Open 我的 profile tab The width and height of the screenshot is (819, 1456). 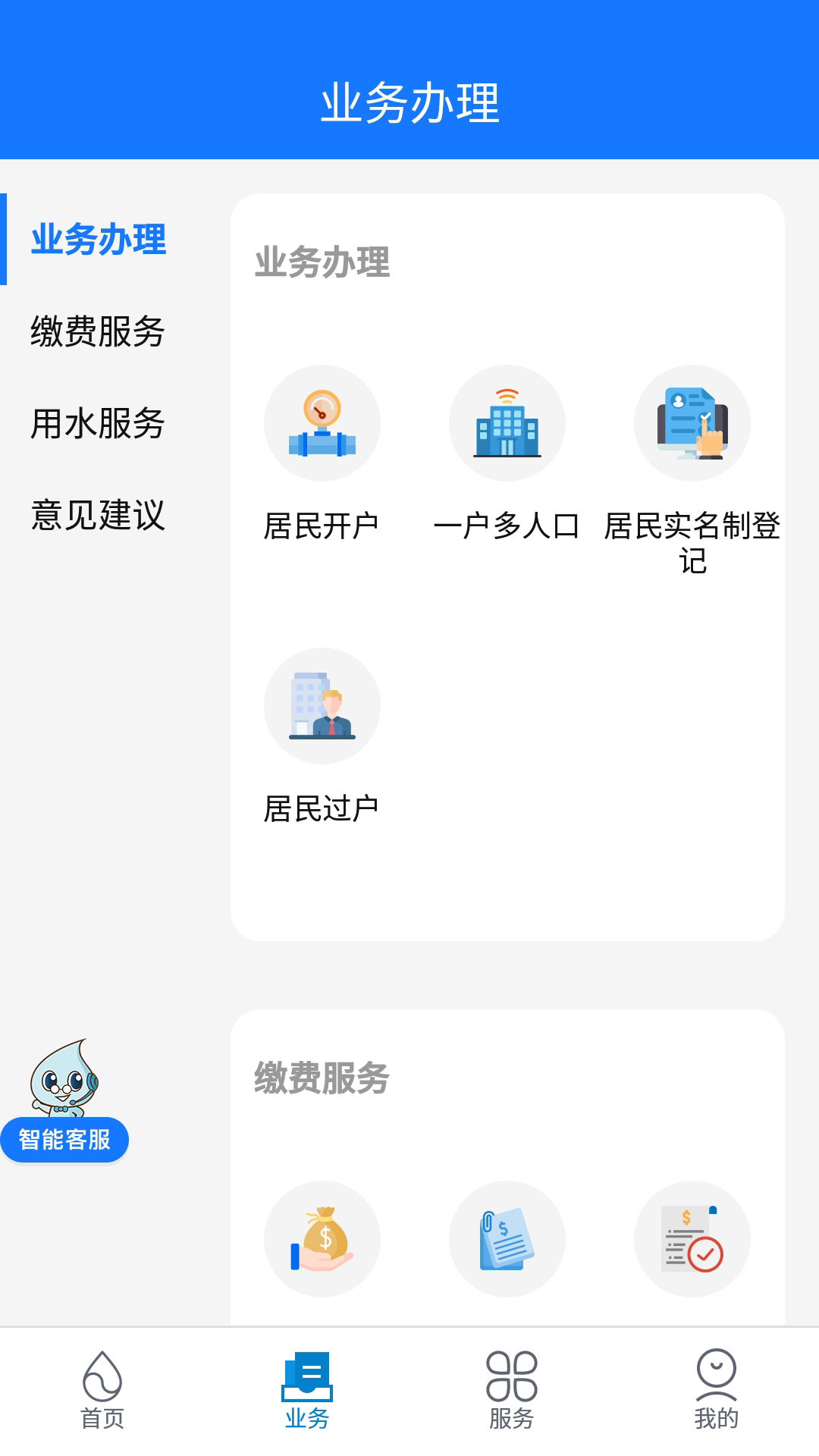coord(717,1389)
